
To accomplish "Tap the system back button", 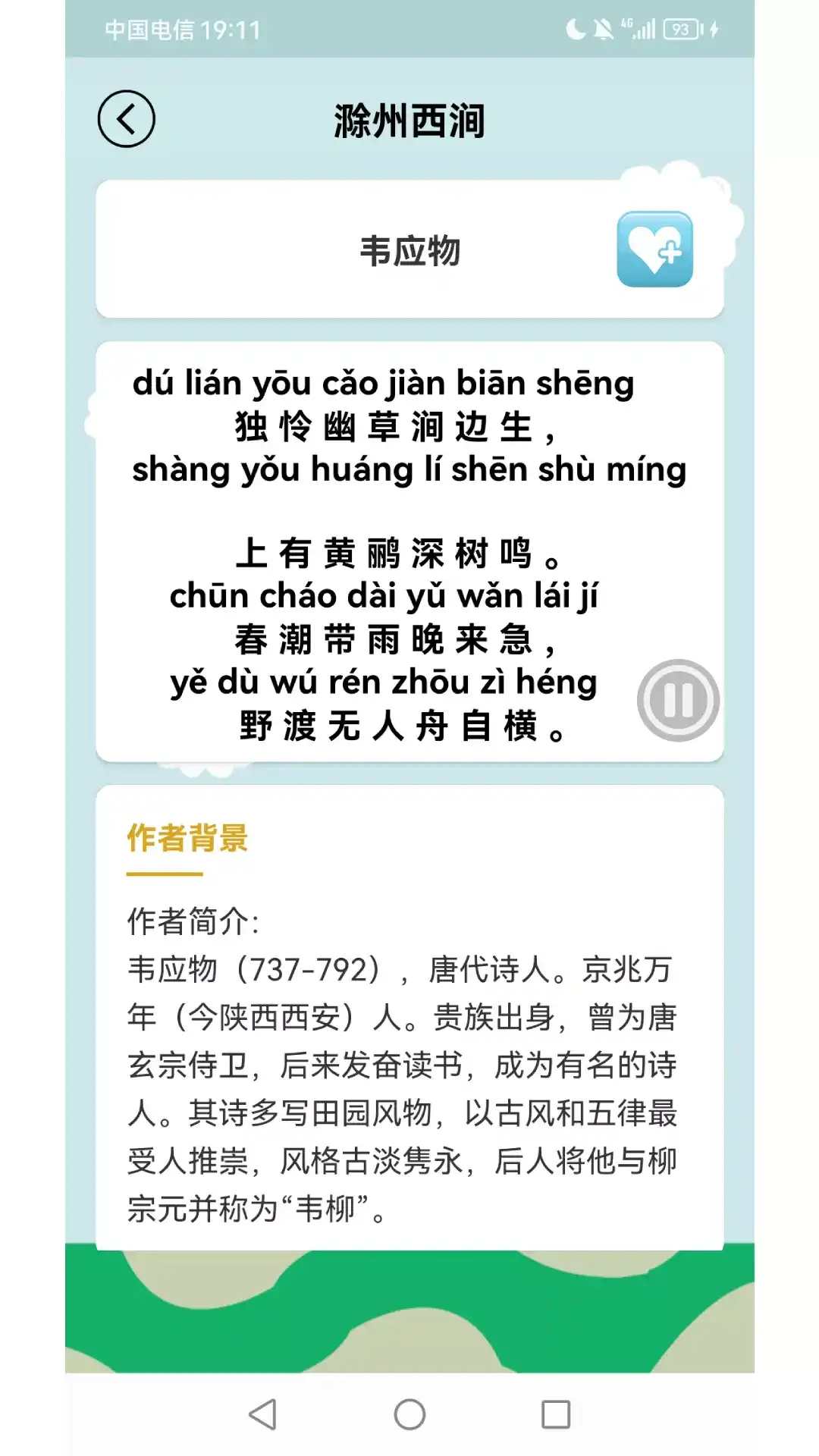I will pos(263,1414).
